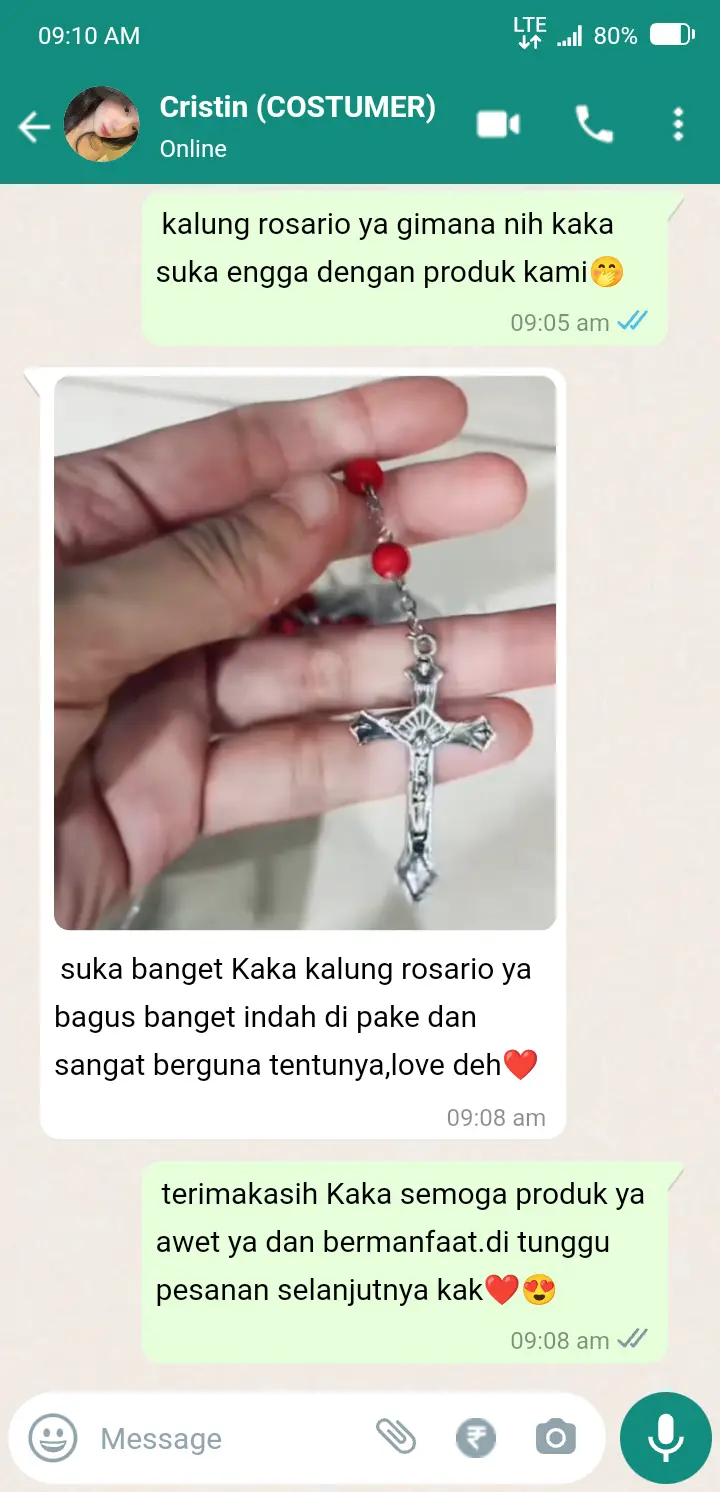
Task: Open the emoji picker
Action: click(52, 1438)
